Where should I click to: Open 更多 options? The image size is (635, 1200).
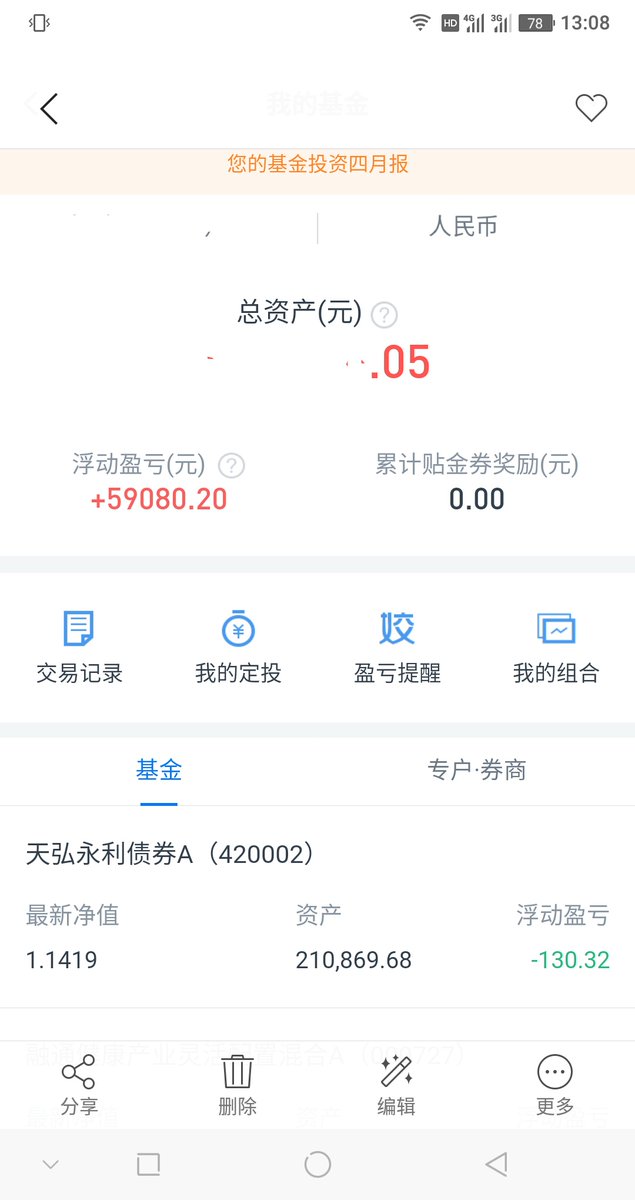pyautogui.click(x=555, y=1086)
